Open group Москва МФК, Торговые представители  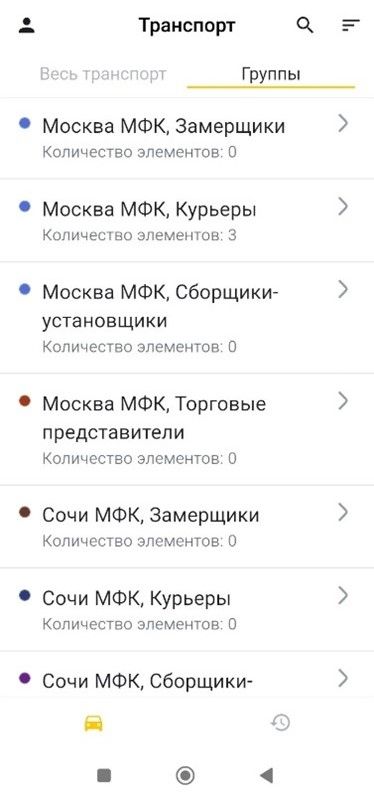coord(187,430)
